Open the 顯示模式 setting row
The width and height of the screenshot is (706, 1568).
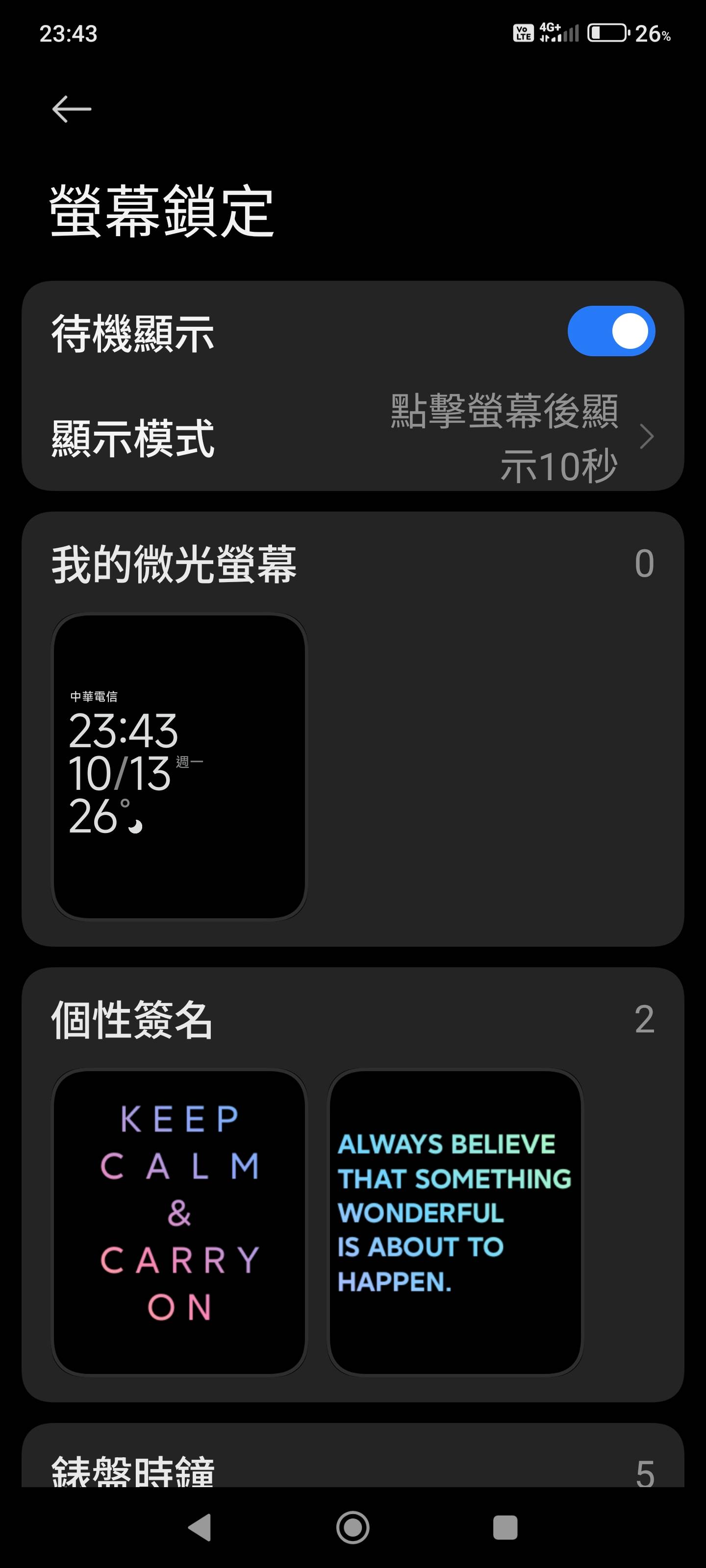(x=353, y=438)
